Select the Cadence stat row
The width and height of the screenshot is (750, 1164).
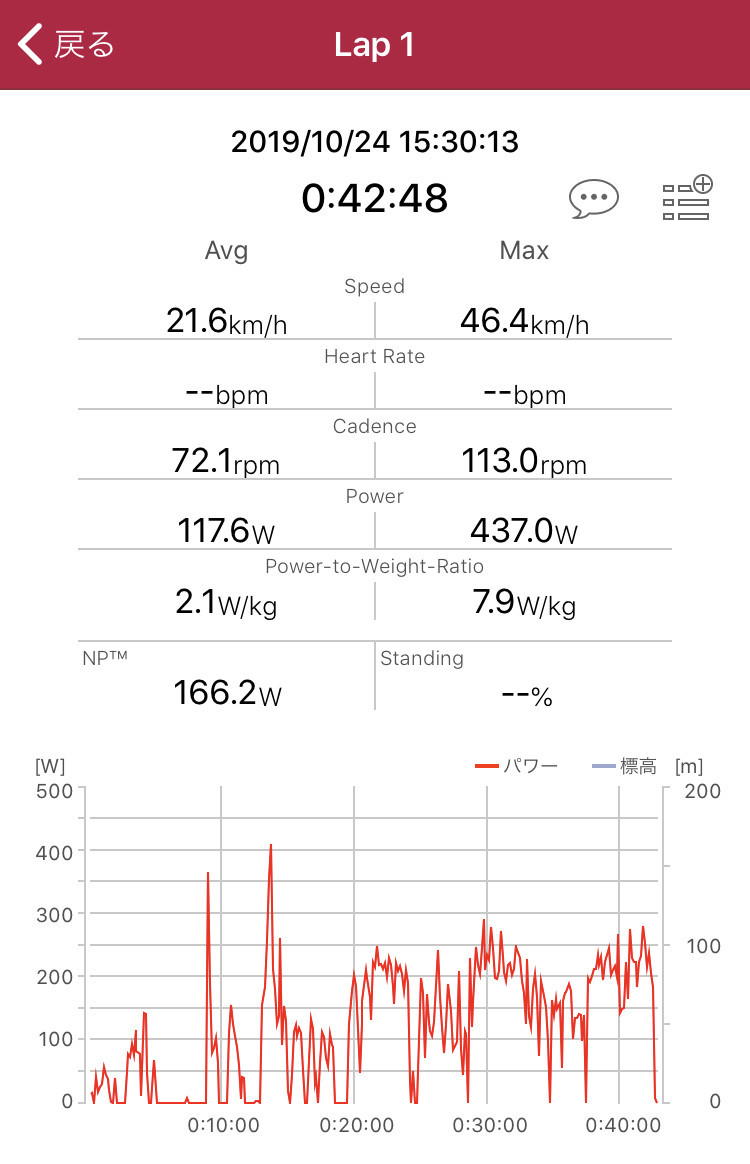[375, 446]
